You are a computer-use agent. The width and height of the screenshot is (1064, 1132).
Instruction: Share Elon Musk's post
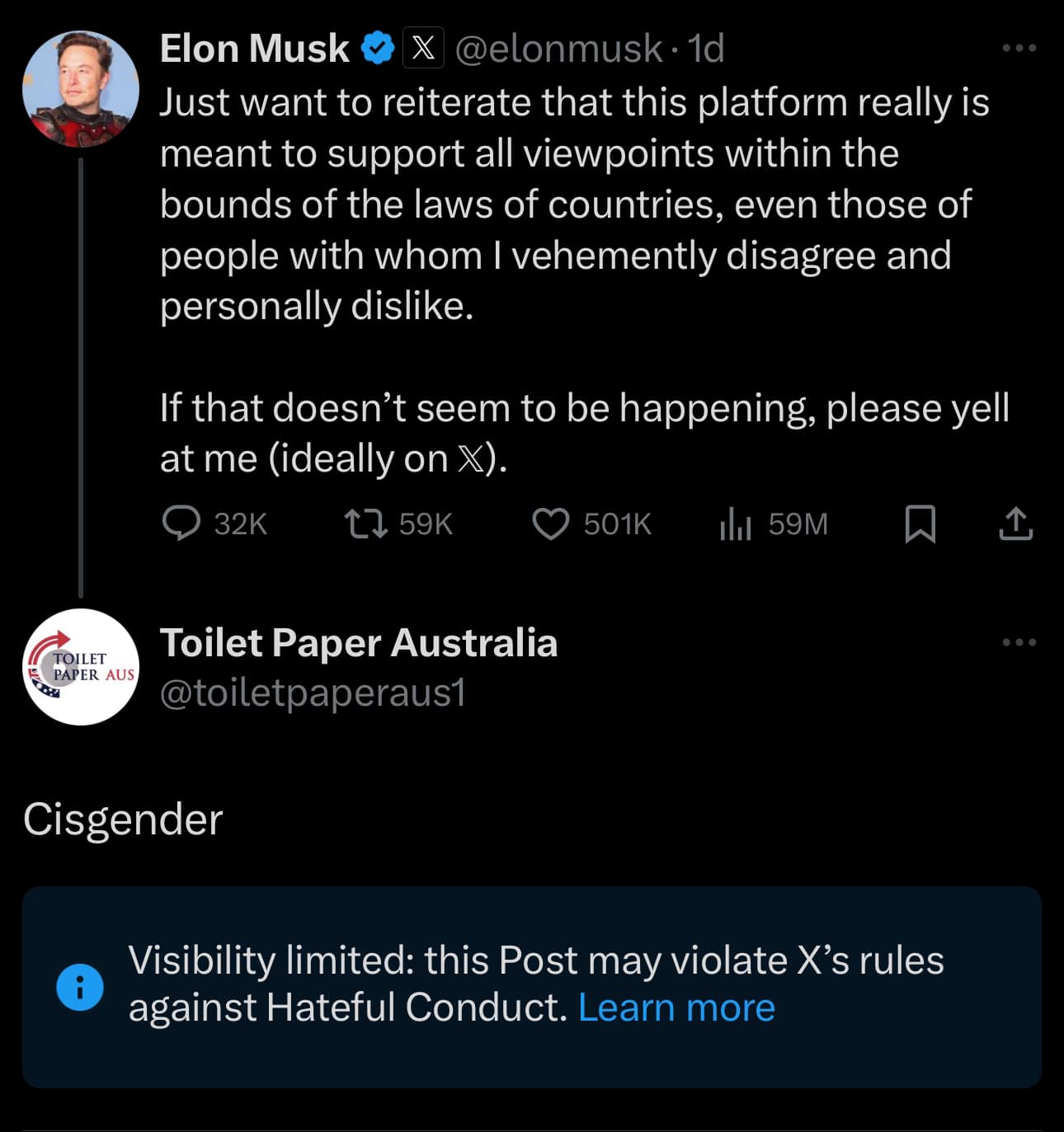point(1015,524)
